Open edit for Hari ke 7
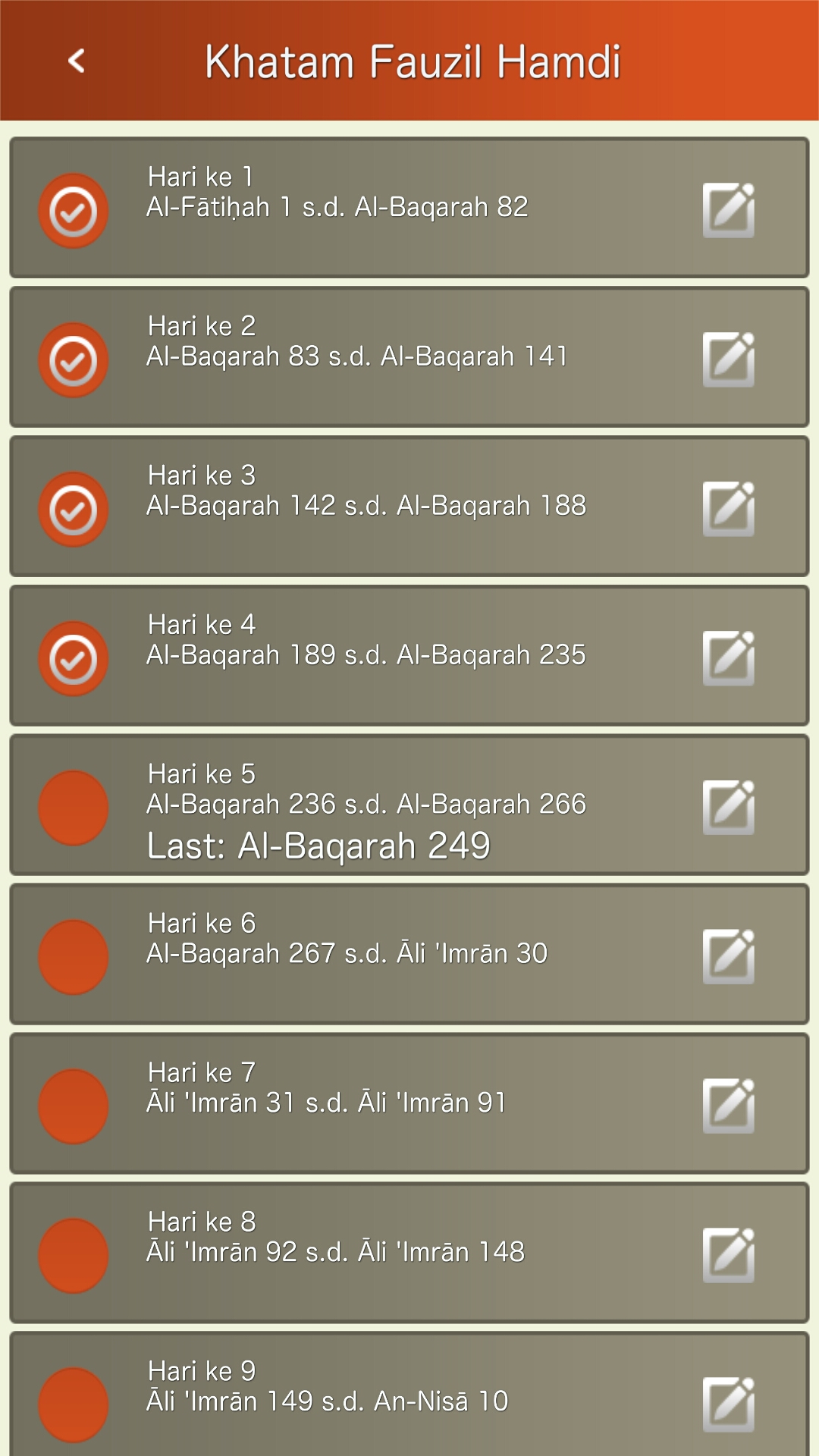 [x=728, y=1106]
